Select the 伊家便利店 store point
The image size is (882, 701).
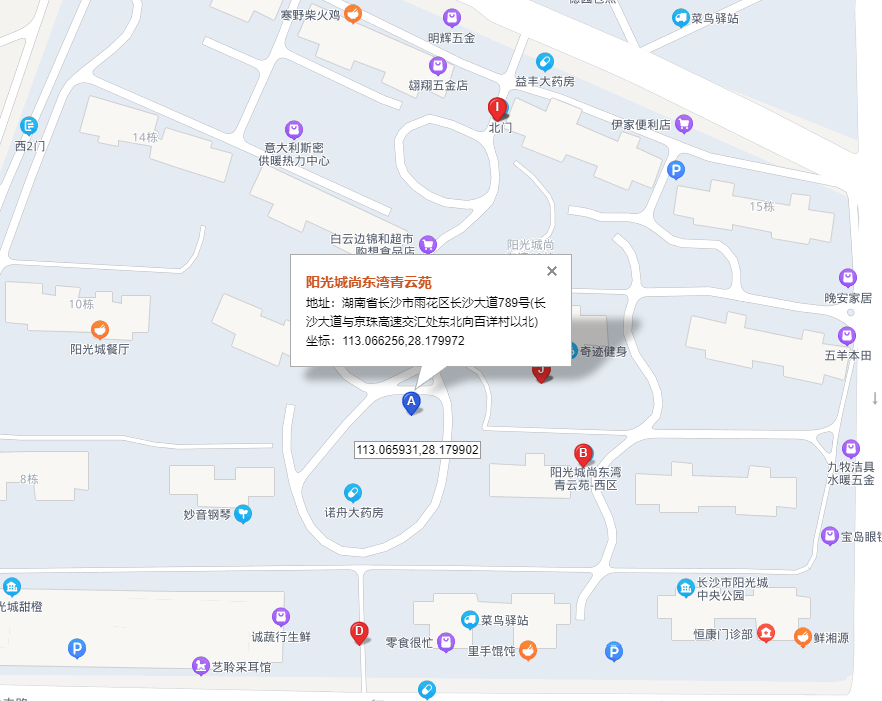(684, 124)
